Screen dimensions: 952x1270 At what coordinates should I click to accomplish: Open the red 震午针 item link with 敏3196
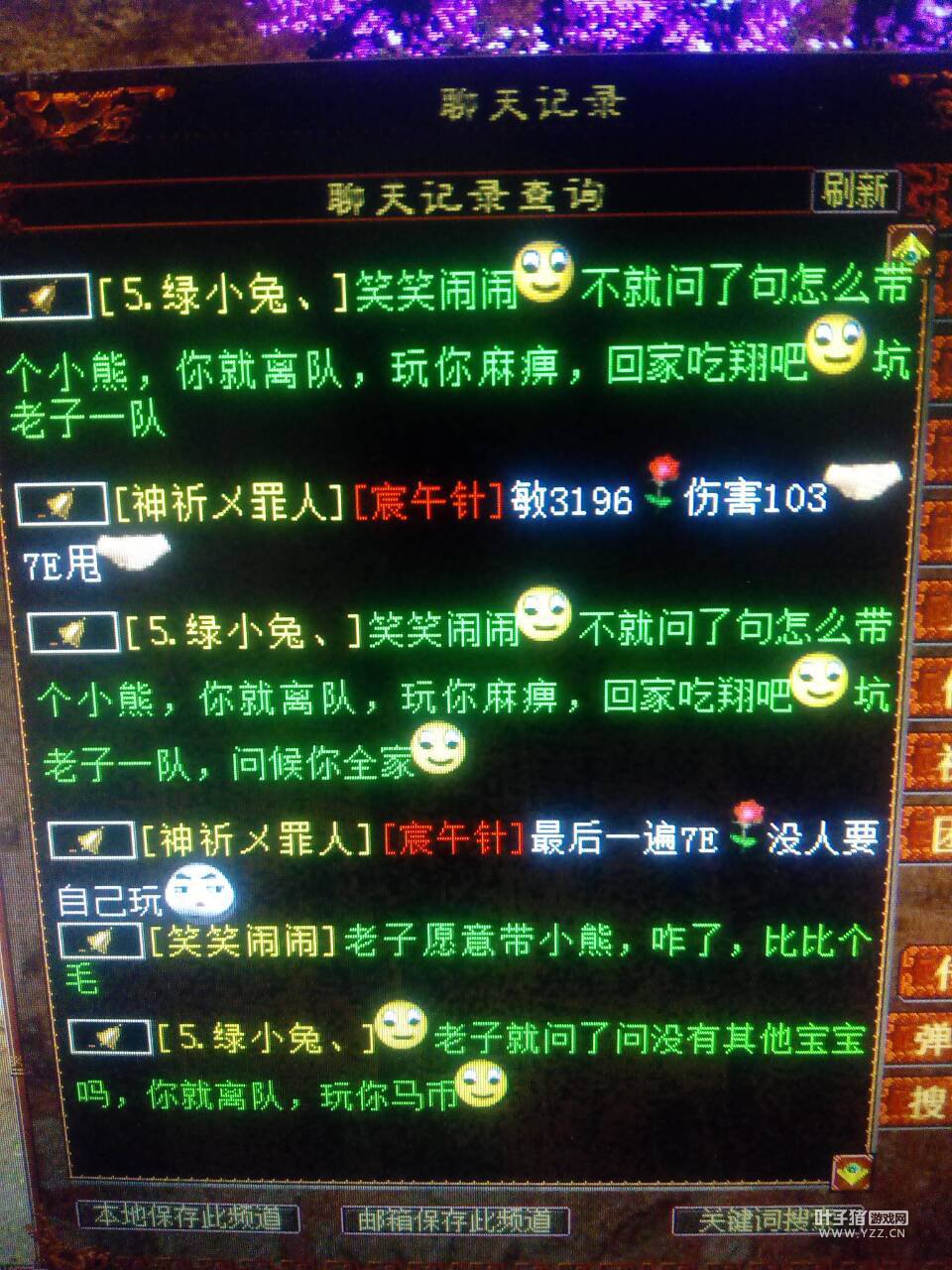click(x=428, y=502)
